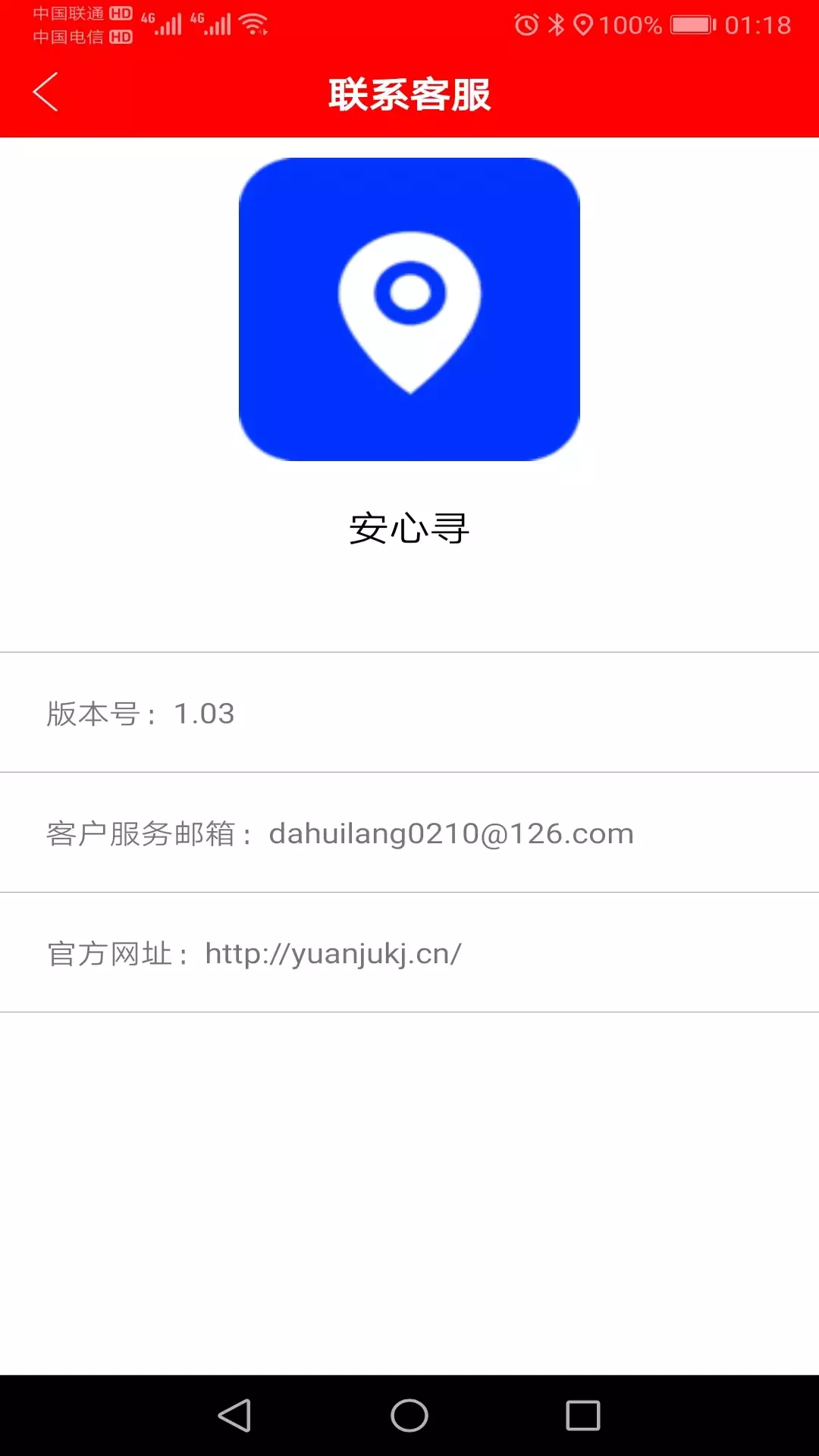Open recent apps from the navigation bar
819x1456 pixels.
pyautogui.click(x=583, y=1415)
